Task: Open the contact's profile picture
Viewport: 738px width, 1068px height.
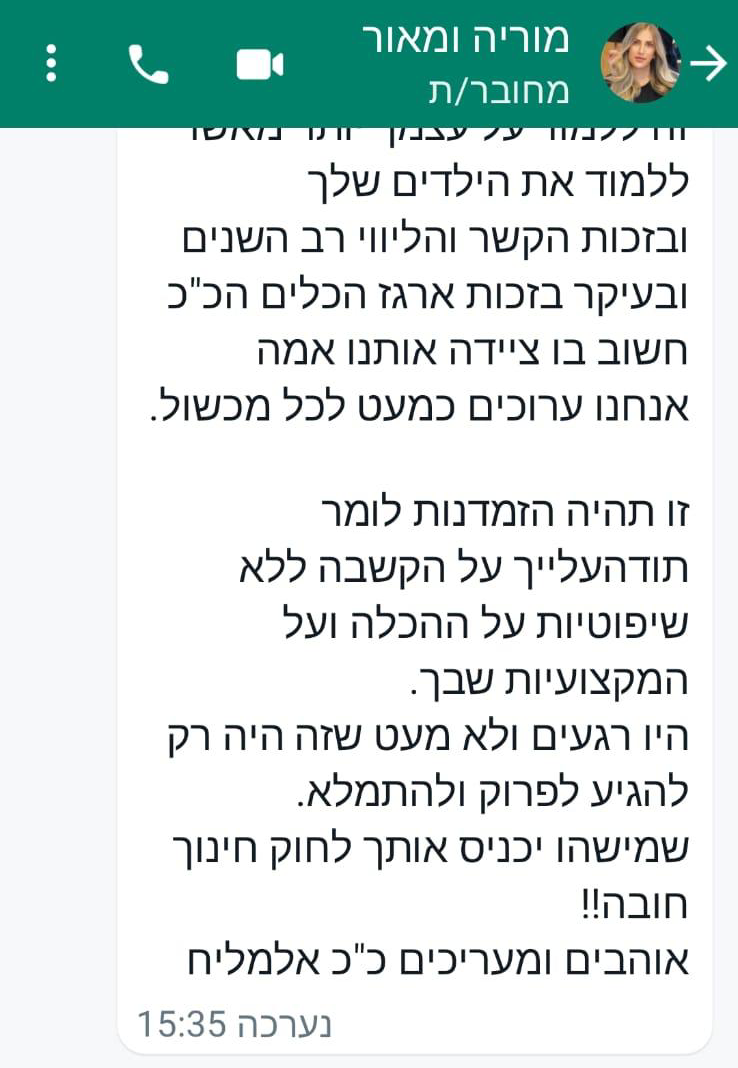Action: [640, 63]
